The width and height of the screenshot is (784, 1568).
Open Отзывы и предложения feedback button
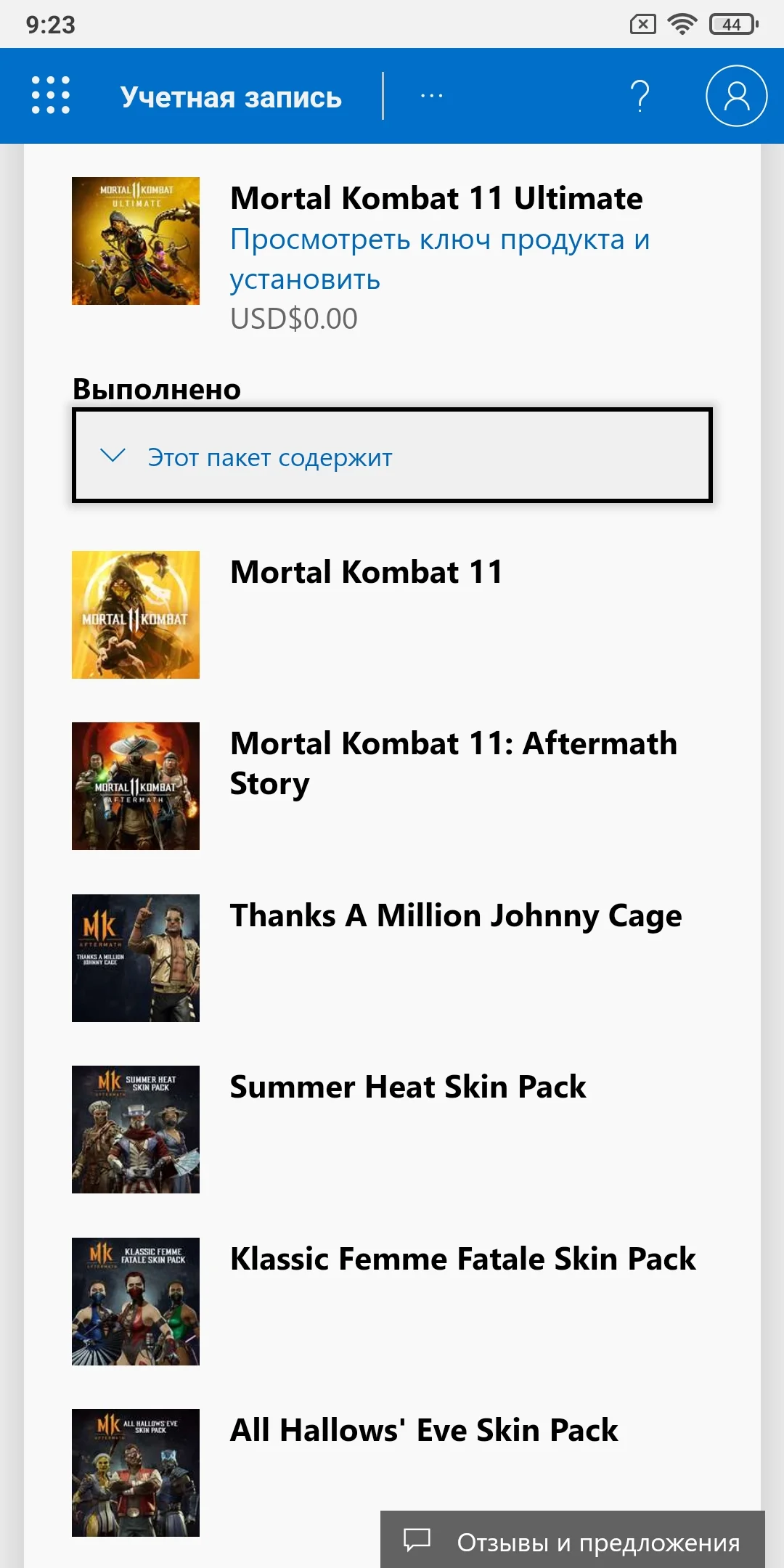(573, 1540)
